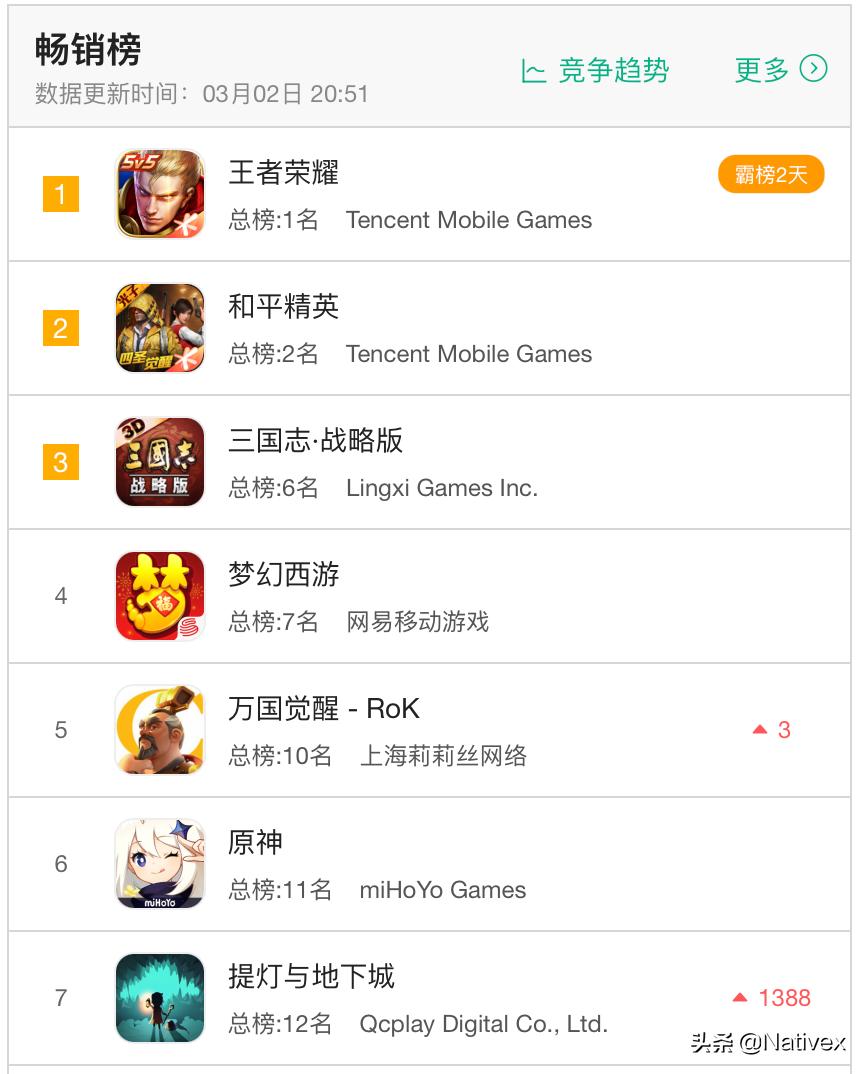Open the 竞争趋势 competition trend link
Image resolution: width=866 pixels, height=1074 pixels.
coord(596,70)
